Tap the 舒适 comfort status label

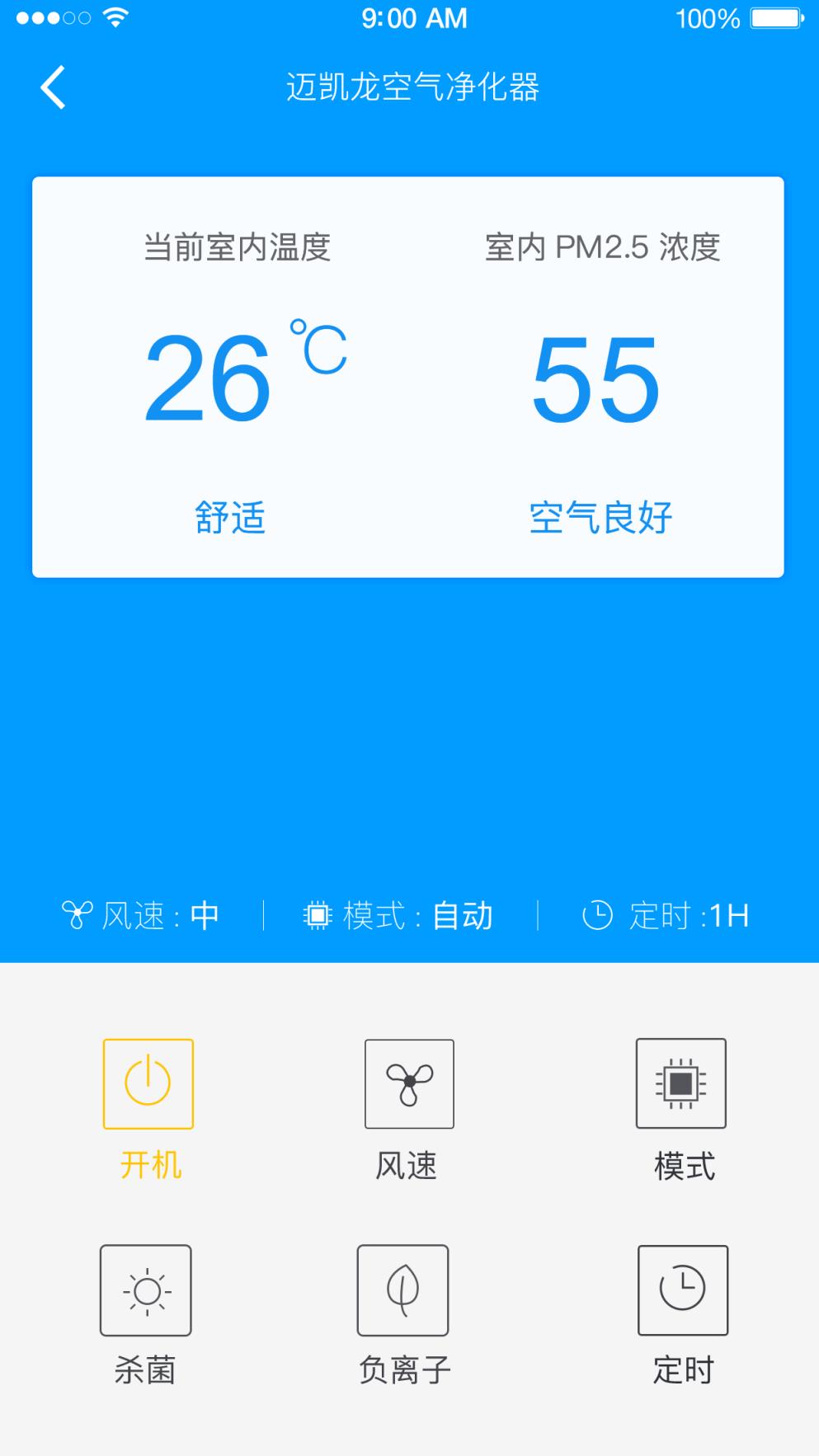[231, 515]
